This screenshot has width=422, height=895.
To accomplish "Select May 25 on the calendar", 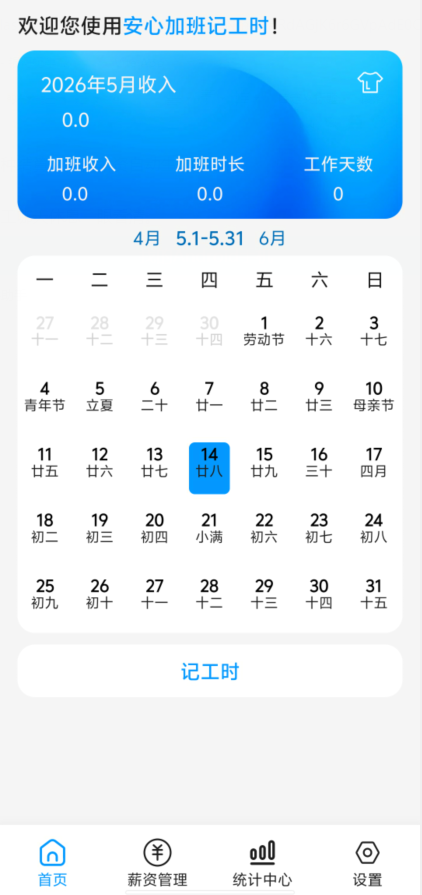I will pos(45,594).
